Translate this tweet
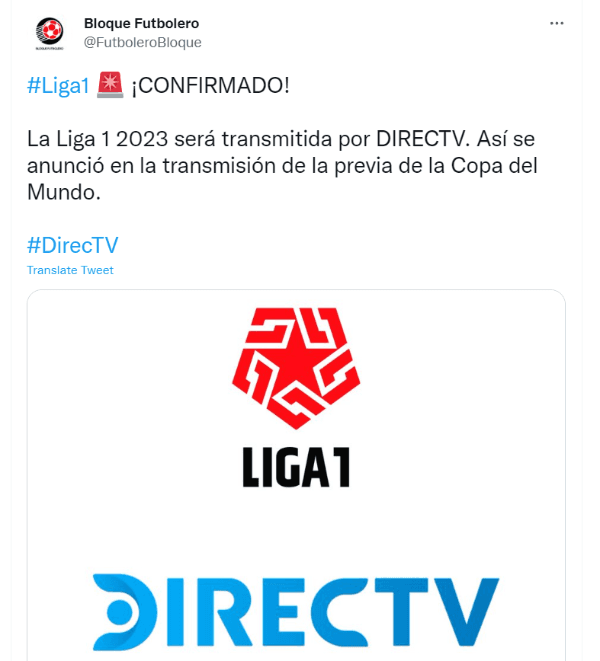This screenshot has height=661, width=600. pos(70,270)
